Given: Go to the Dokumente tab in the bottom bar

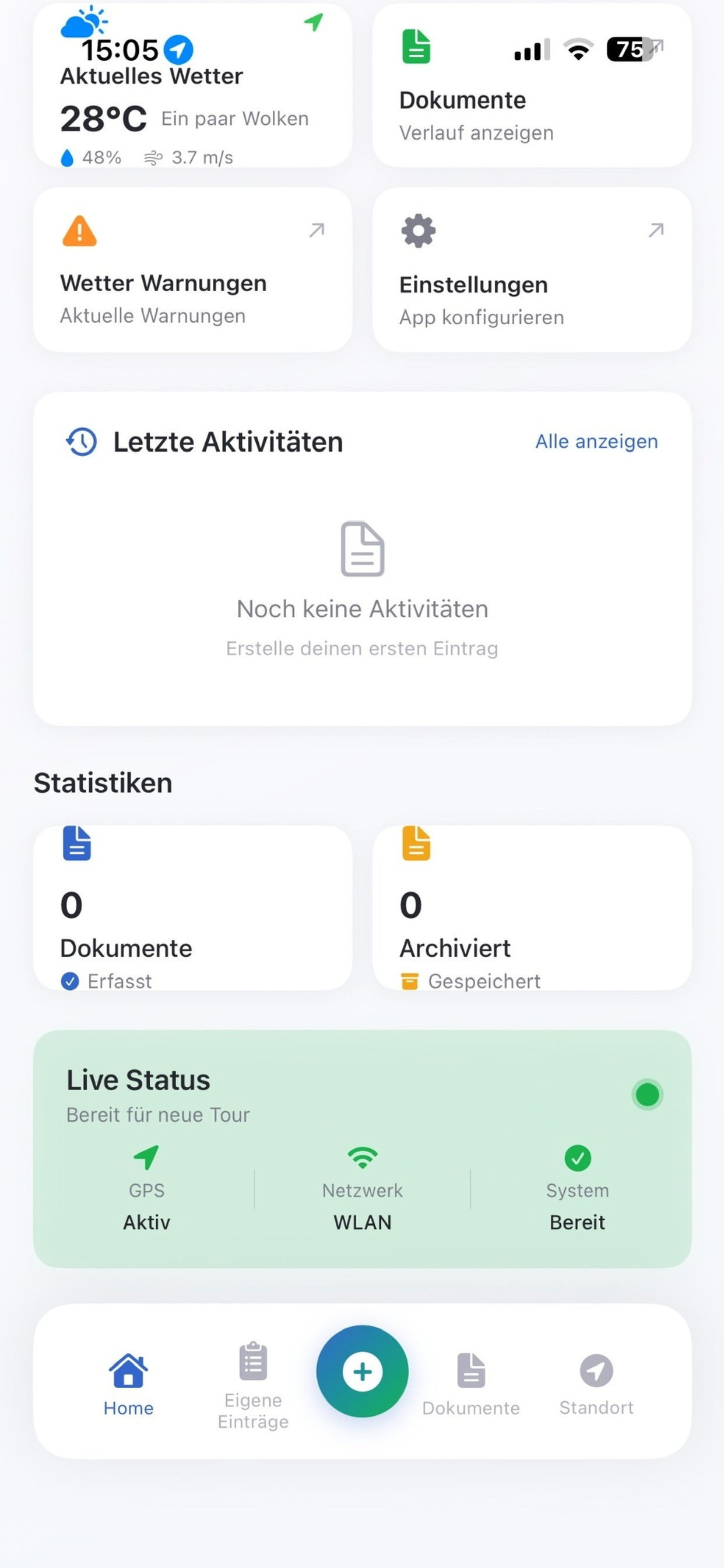Looking at the screenshot, I should point(471,1385).
